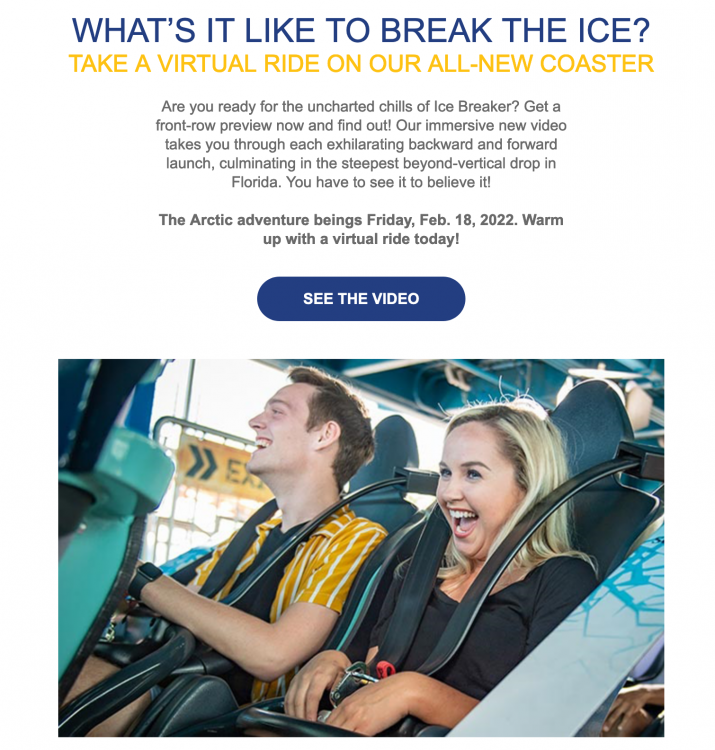
Task: Tap the See The Video button
Action: coord(361,299)
